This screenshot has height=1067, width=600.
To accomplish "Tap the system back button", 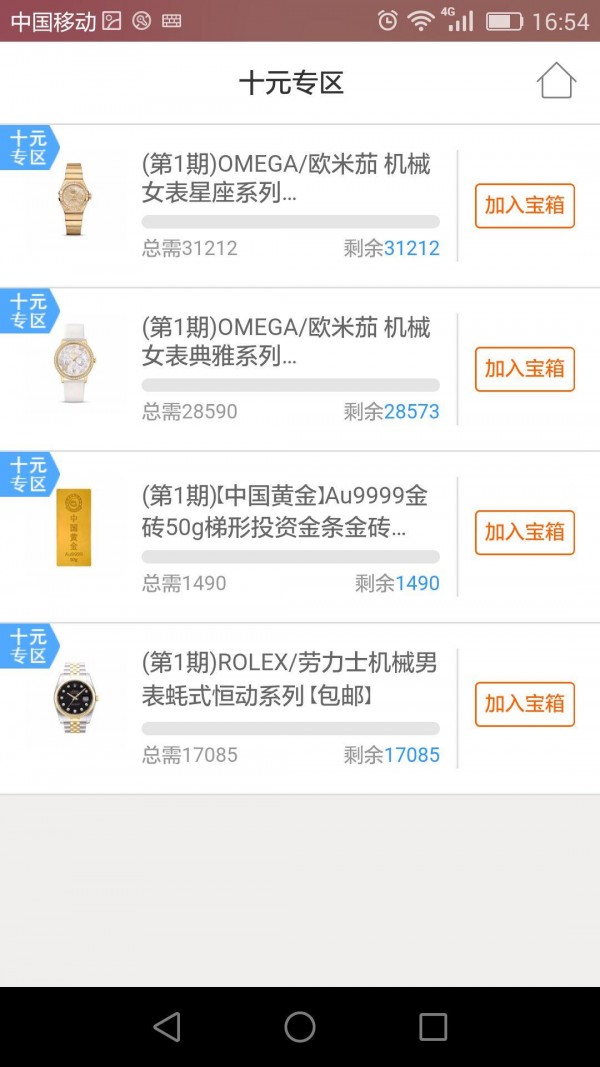I will [x=167, y=1026].
